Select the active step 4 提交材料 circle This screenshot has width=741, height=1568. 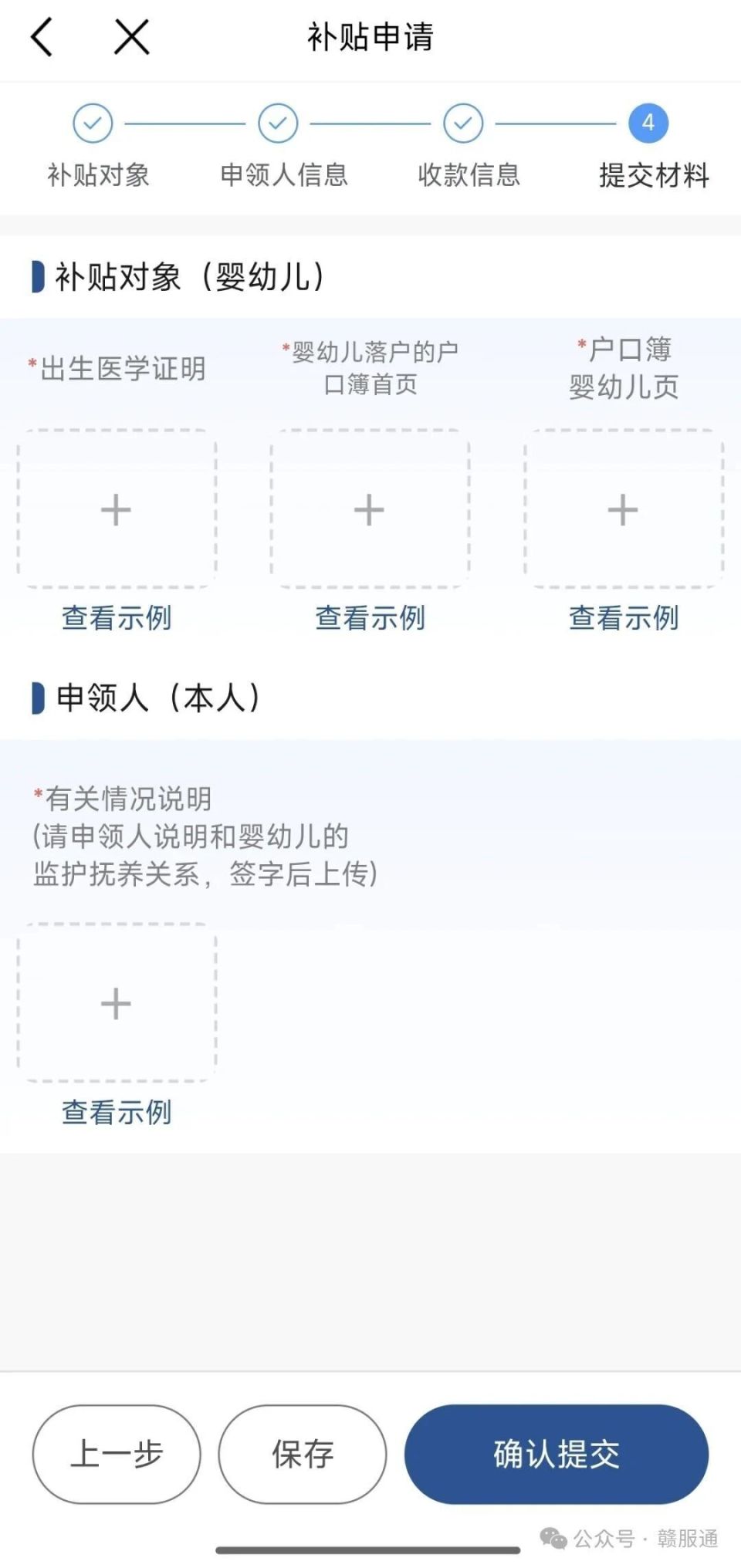click(x=647, y=123)
